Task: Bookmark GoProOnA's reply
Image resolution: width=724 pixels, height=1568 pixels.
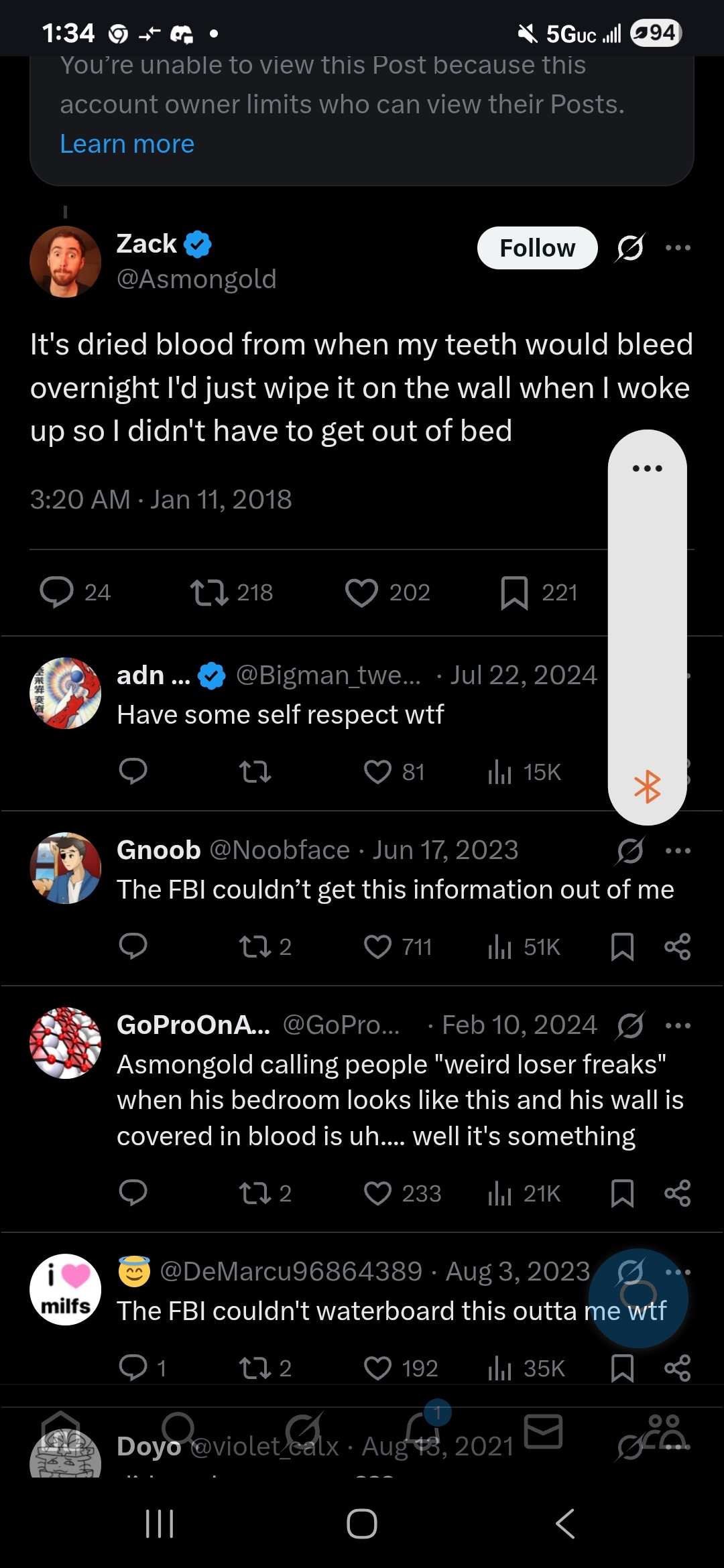Action: click(622, 1193)
